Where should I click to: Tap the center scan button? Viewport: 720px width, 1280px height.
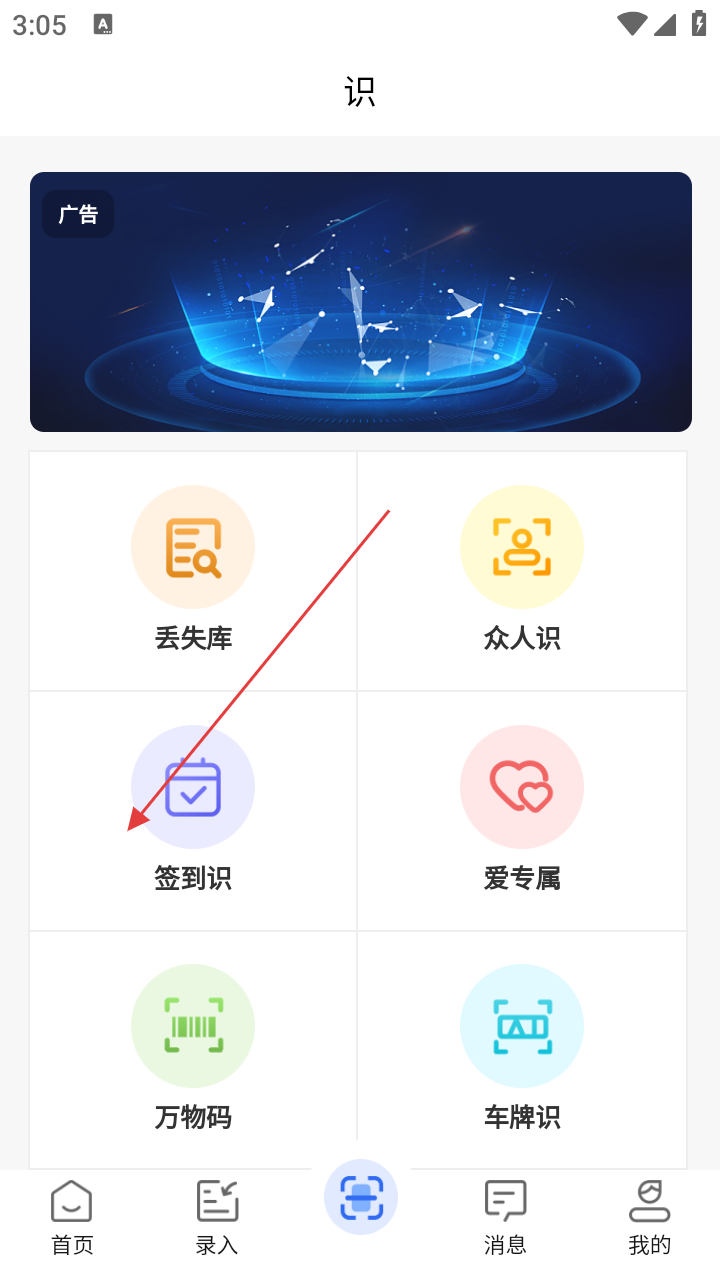tap(361, 1197)
